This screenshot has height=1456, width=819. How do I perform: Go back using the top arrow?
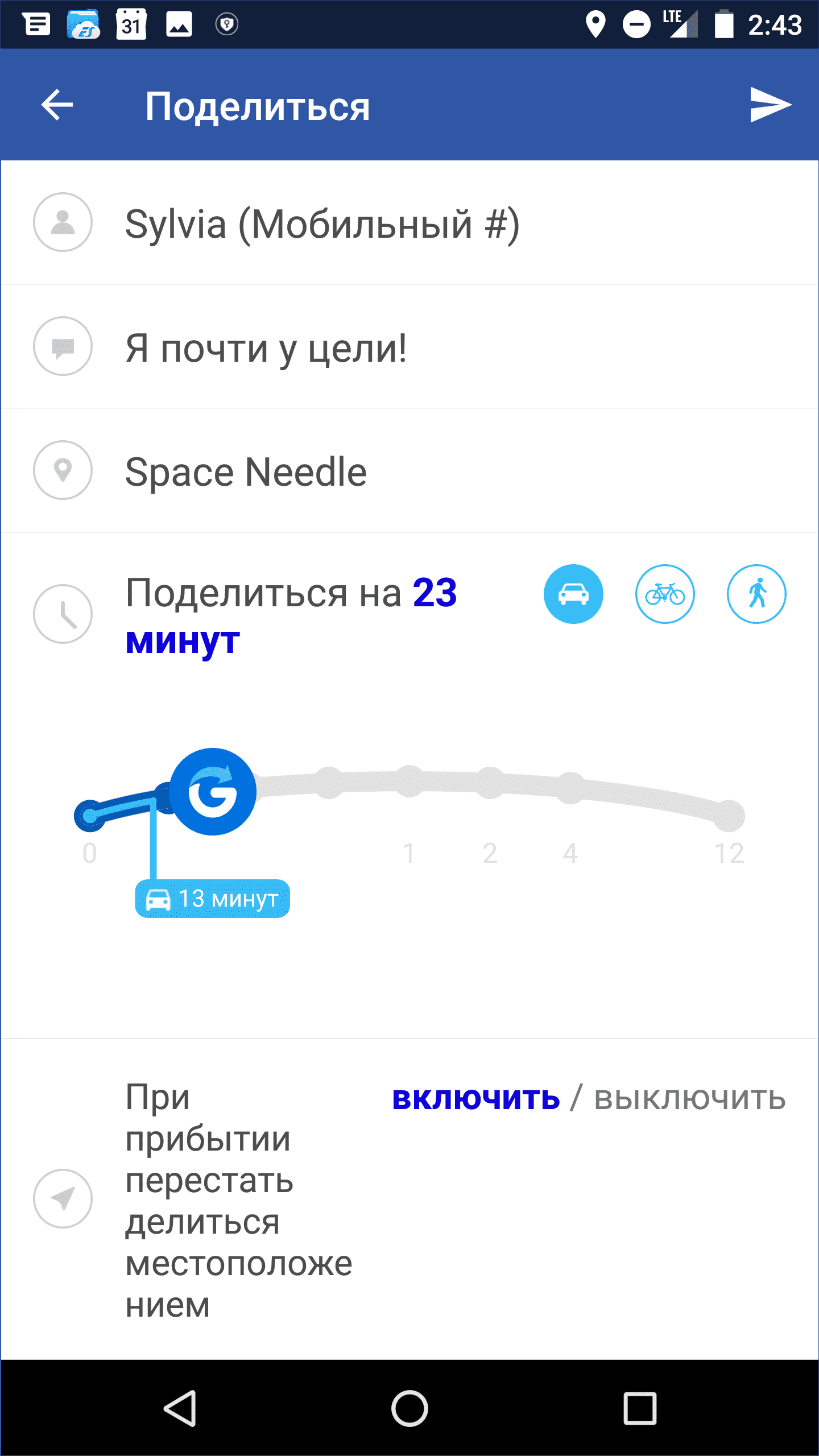(57, 105)
